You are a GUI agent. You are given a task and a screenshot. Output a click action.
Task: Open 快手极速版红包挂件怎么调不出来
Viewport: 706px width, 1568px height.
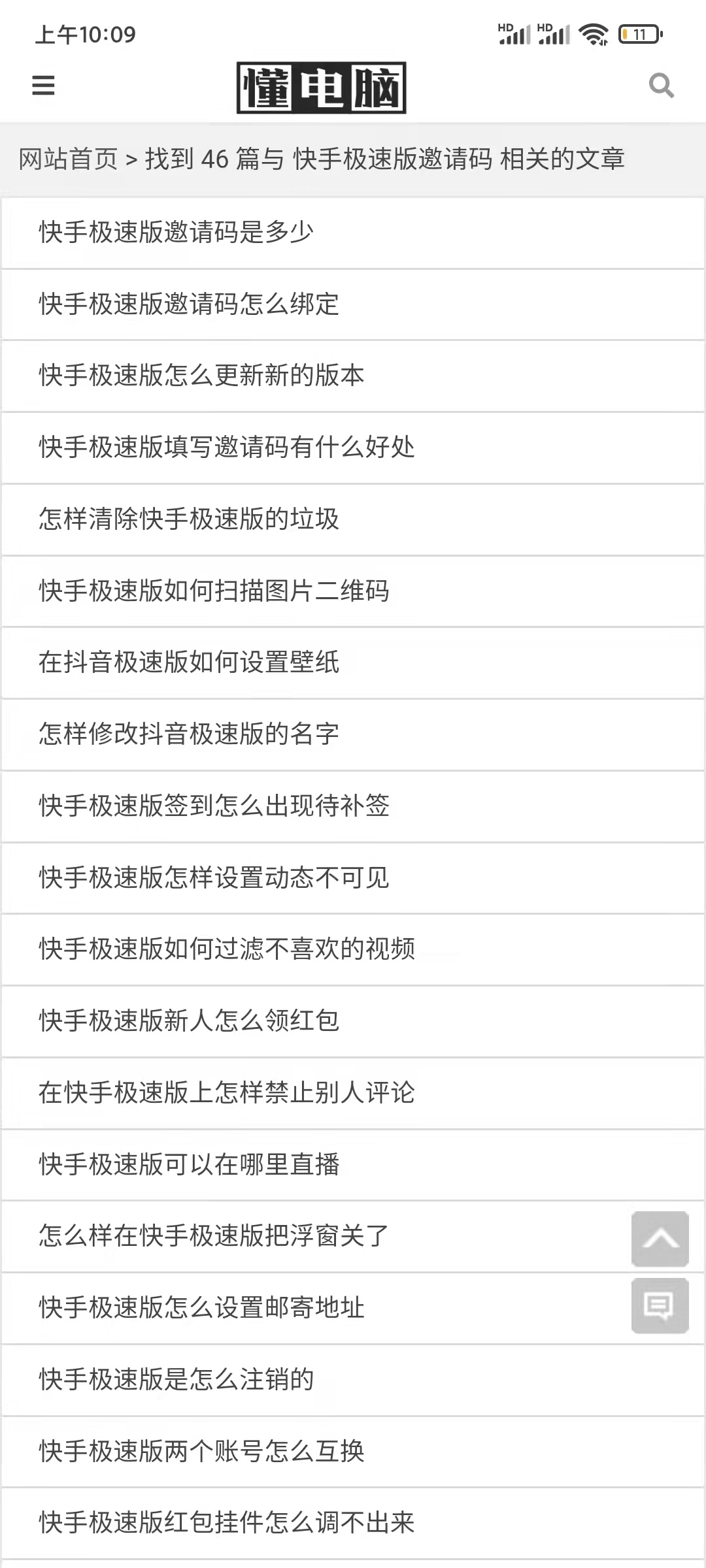226,1523
